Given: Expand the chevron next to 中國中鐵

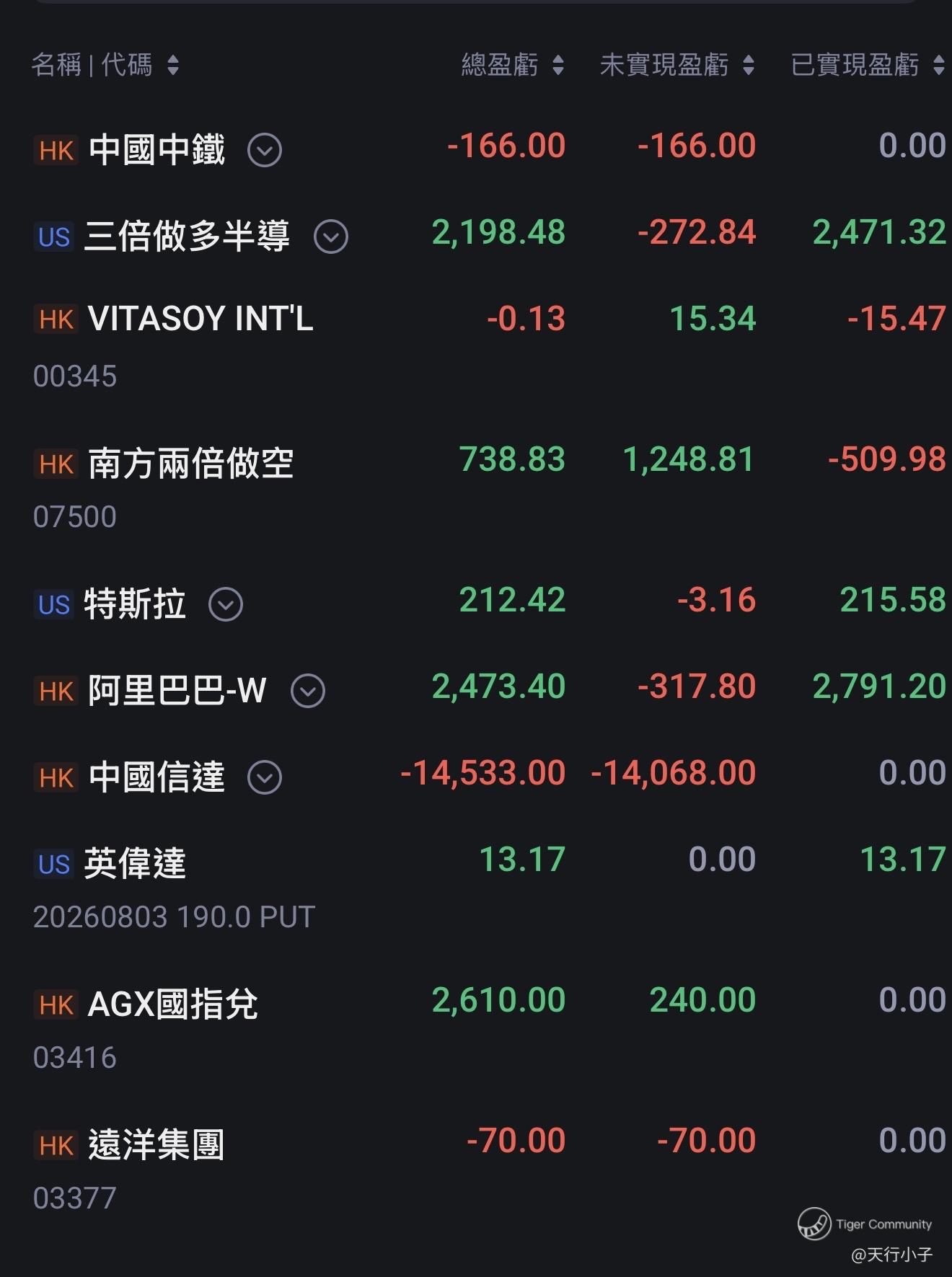Looking at the screenshot, I should tap(265, 150).
